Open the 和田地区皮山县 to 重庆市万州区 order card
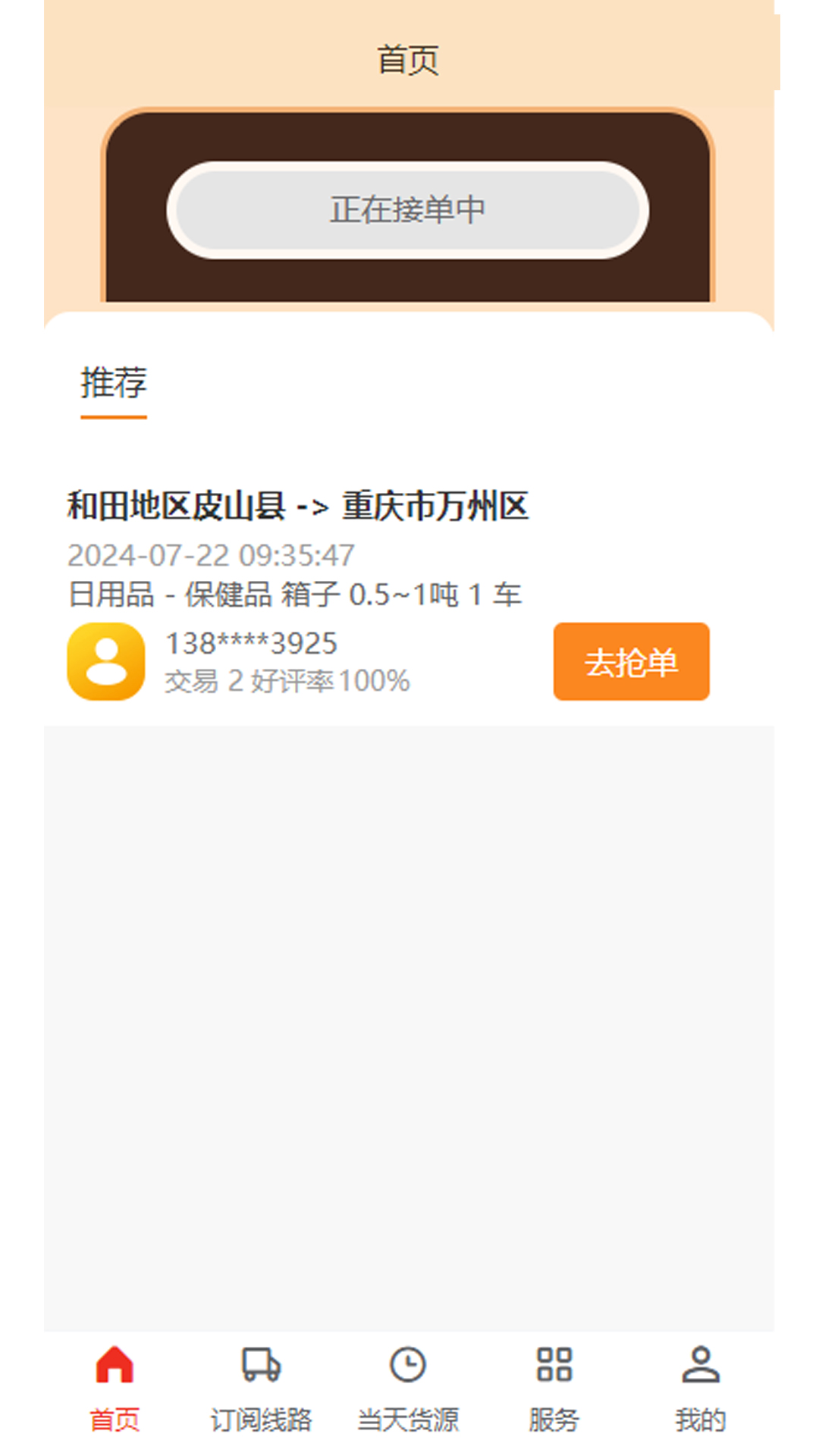This screenshot has height=1456, width=819. (409, 593)
